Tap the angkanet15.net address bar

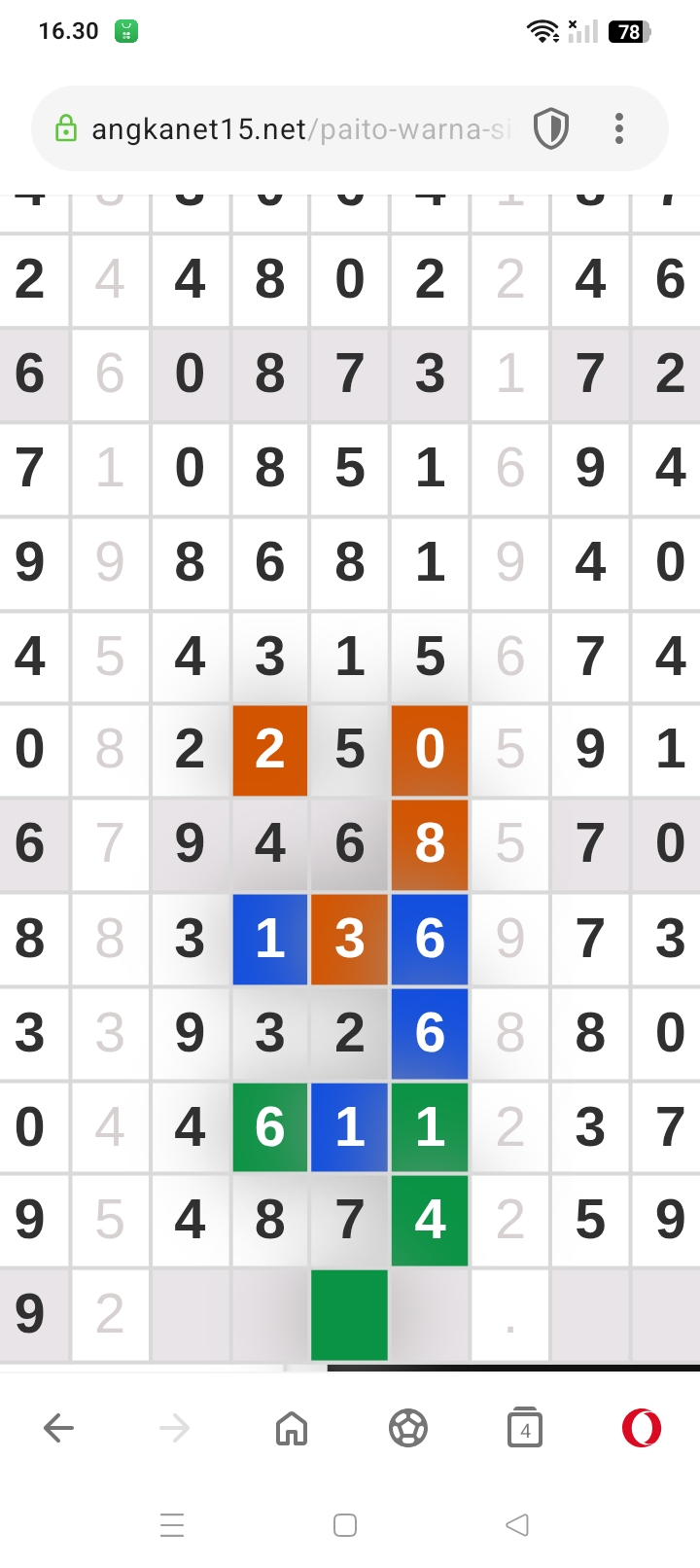coord(292,129)
